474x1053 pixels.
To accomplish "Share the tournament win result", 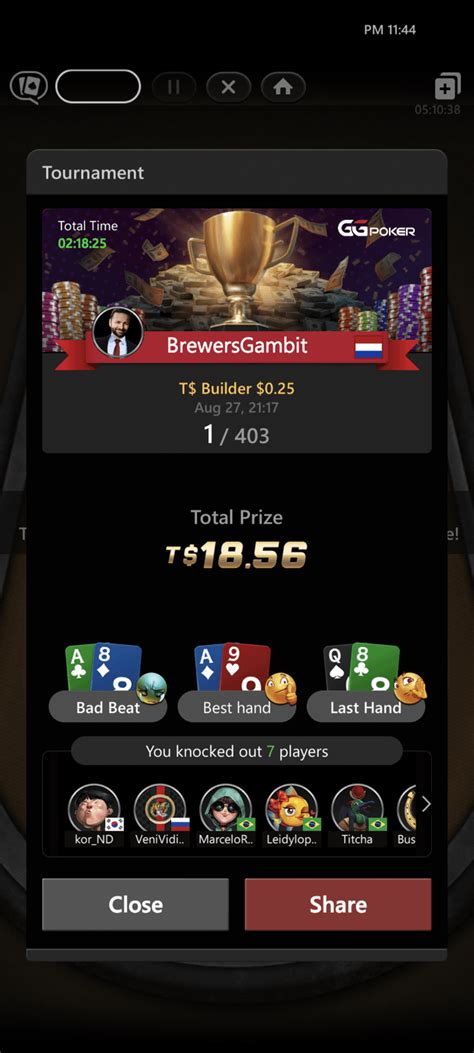I will click(x=338, y=904).
